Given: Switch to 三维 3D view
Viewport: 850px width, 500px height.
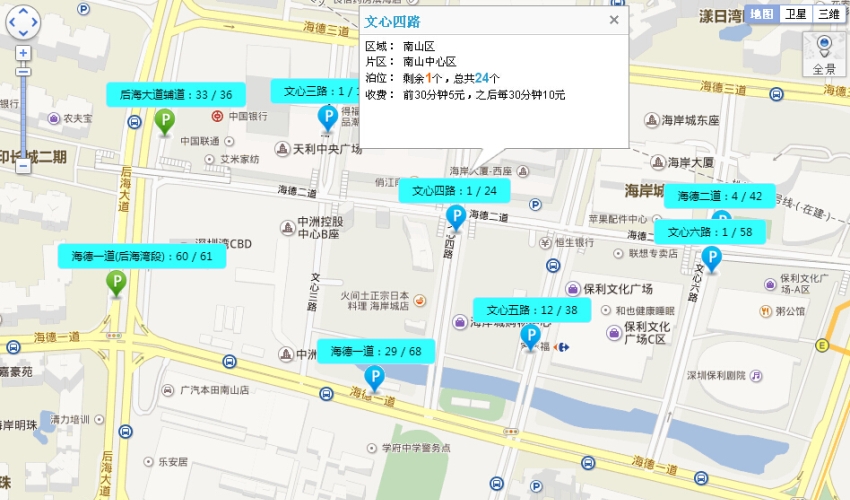Looking at the screenshot, I should [x=828, y=14].
